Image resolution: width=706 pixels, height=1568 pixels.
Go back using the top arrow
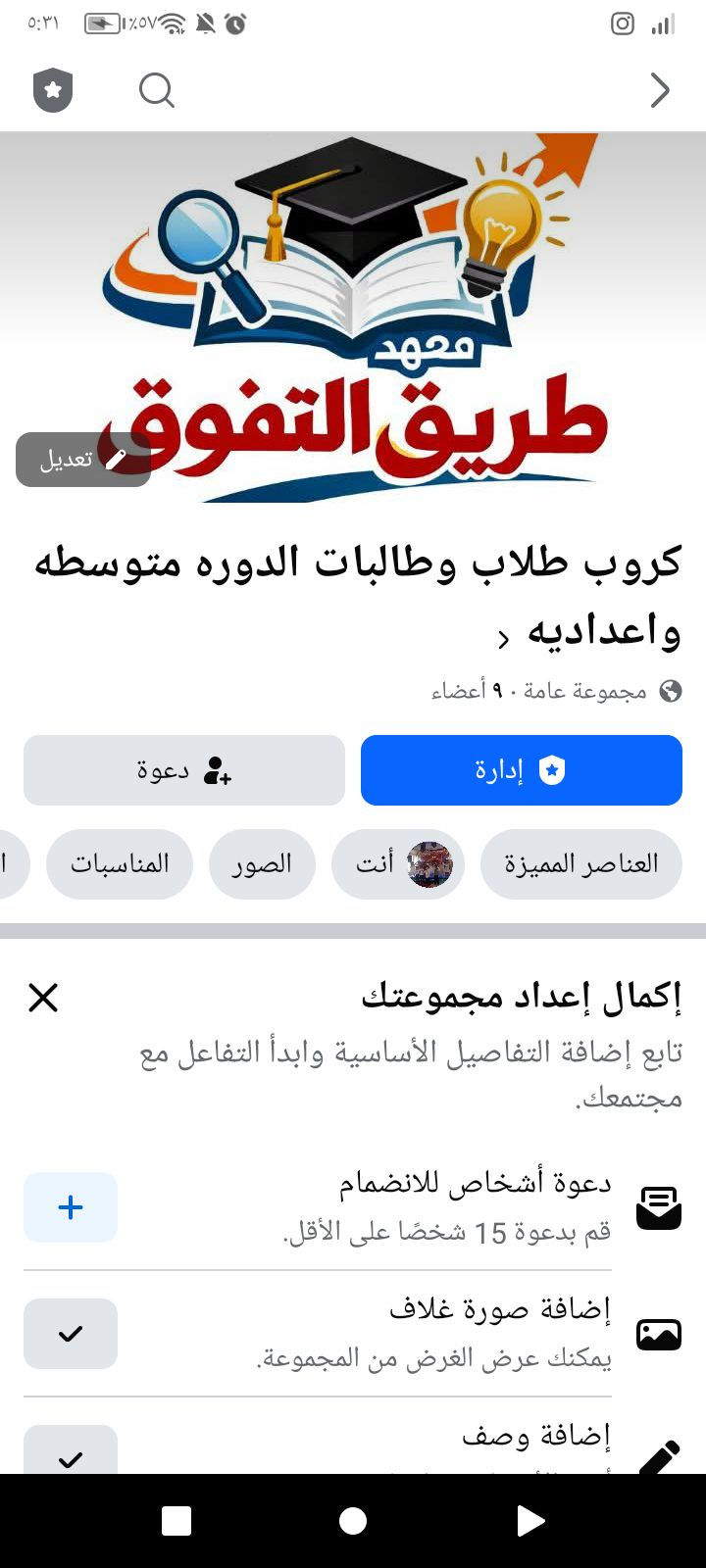click(x=660, y=91)
